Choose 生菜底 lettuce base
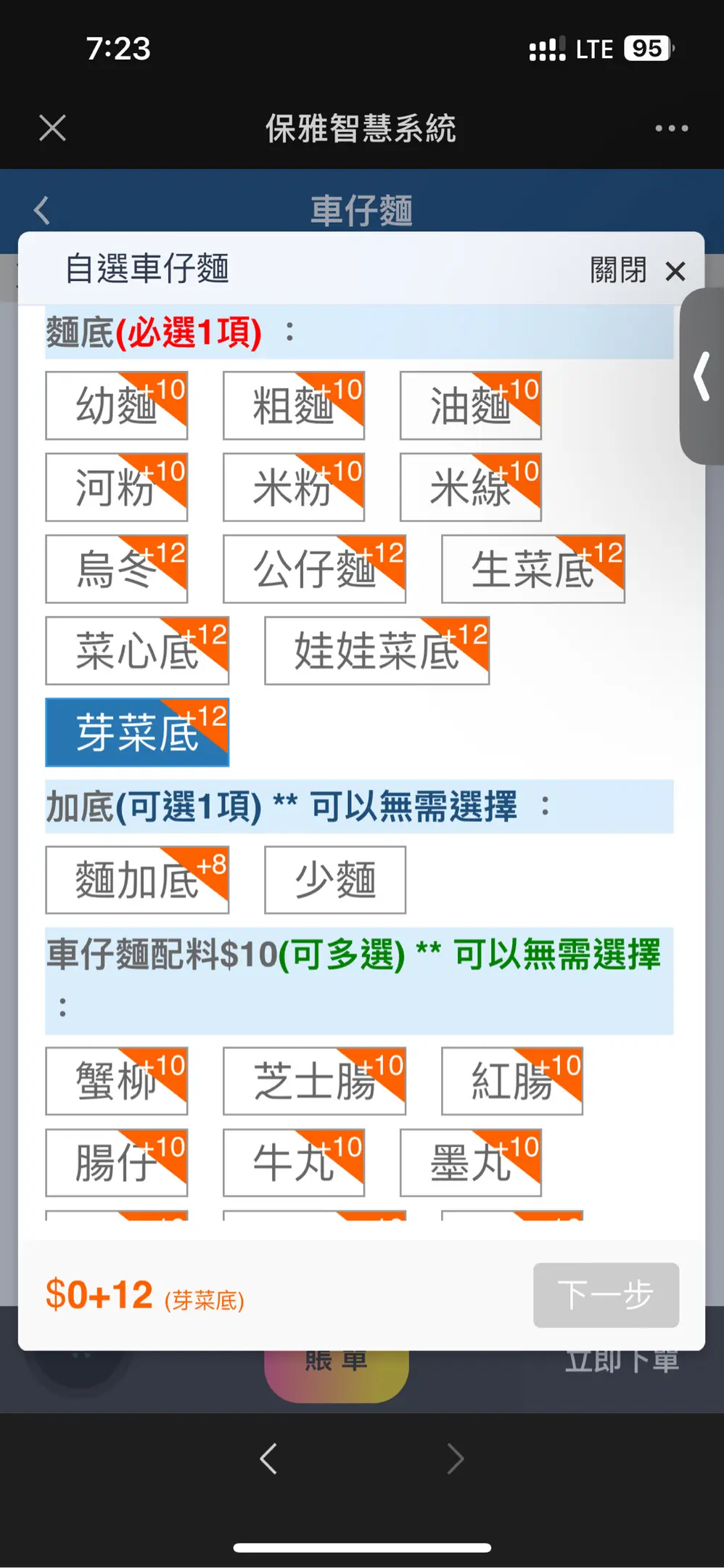The height and width of the screenshot is (1568, 724). click(x=532, y=569)
